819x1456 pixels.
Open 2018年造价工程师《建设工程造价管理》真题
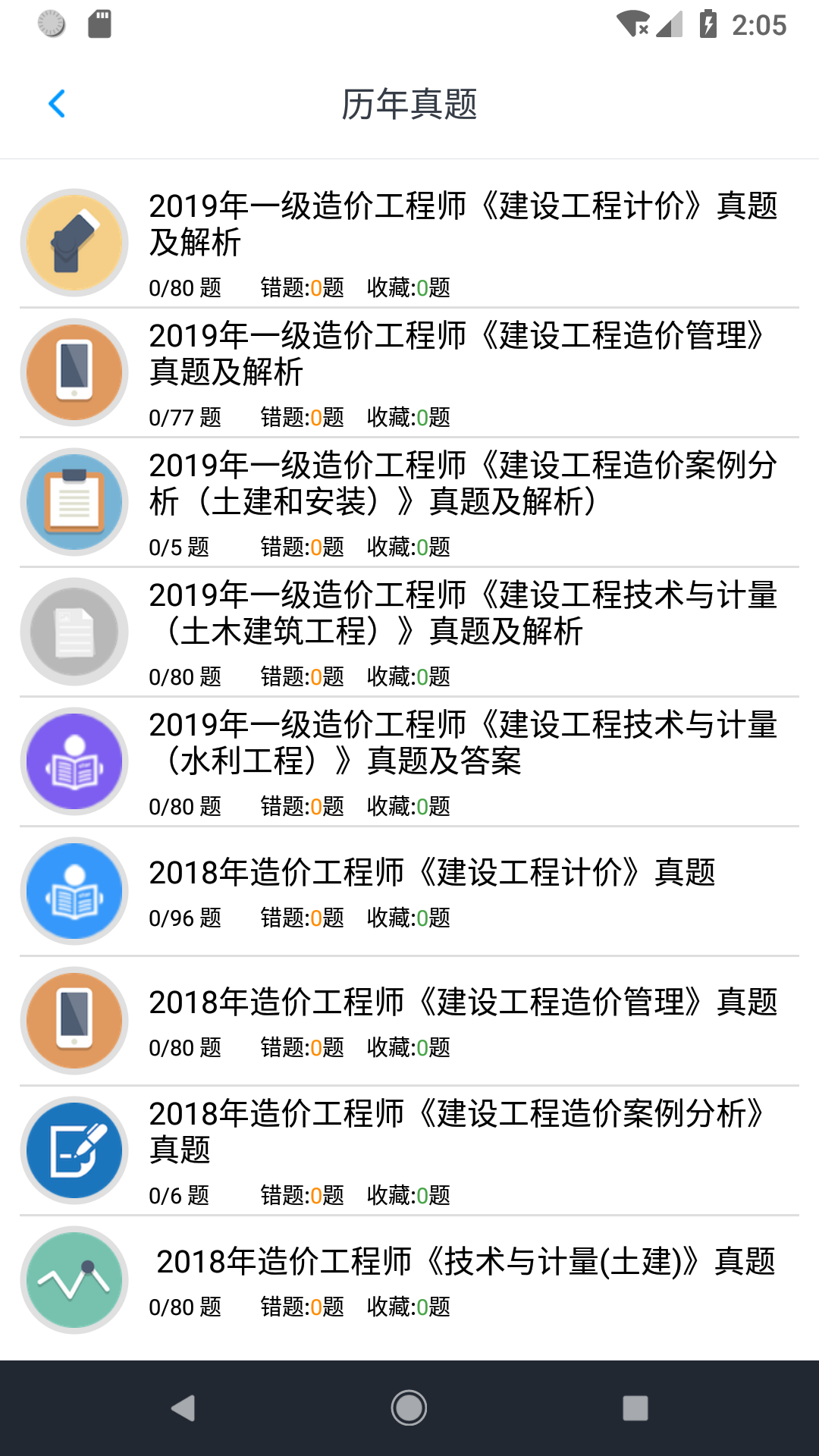pyautogui.click(x=463, y=1003)
